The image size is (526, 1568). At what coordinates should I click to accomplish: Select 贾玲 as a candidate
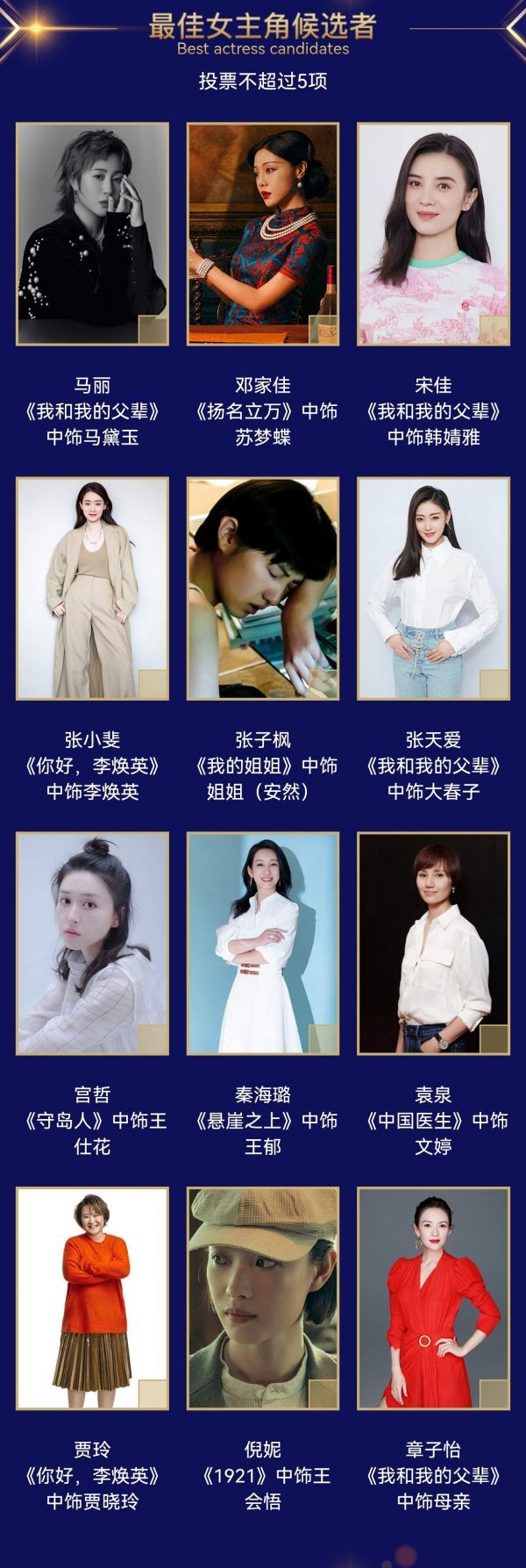153,1393
